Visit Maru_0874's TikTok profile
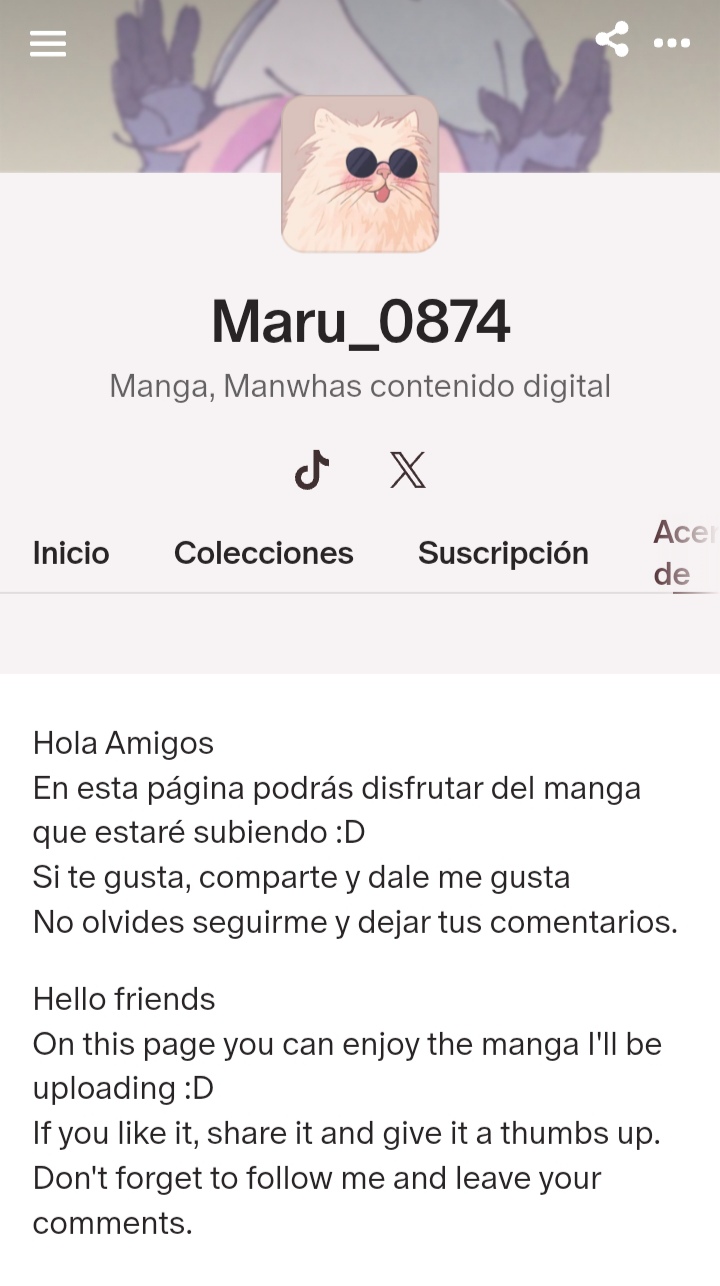 tap(312, 470)
